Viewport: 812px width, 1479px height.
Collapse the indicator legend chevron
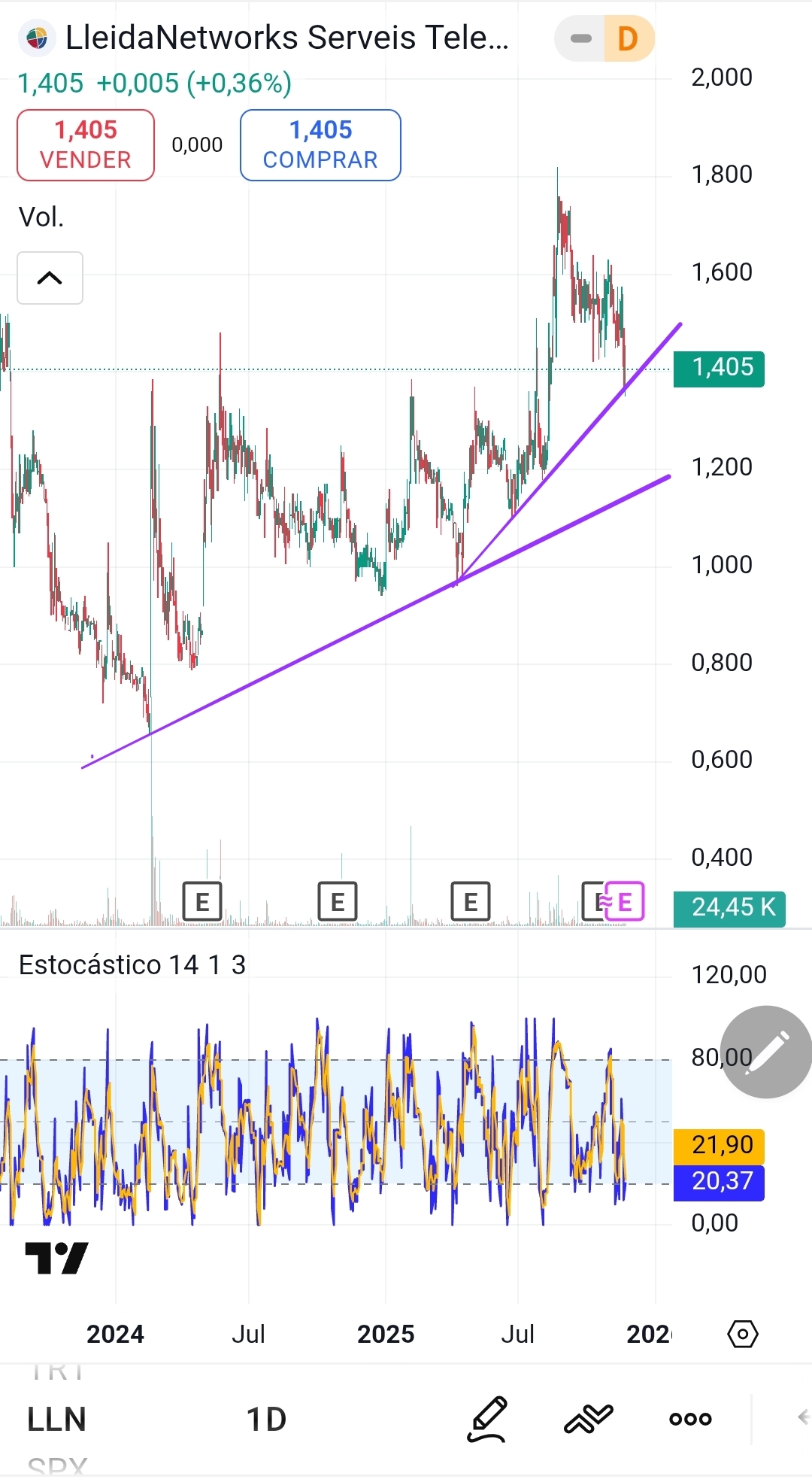point(50,278)
